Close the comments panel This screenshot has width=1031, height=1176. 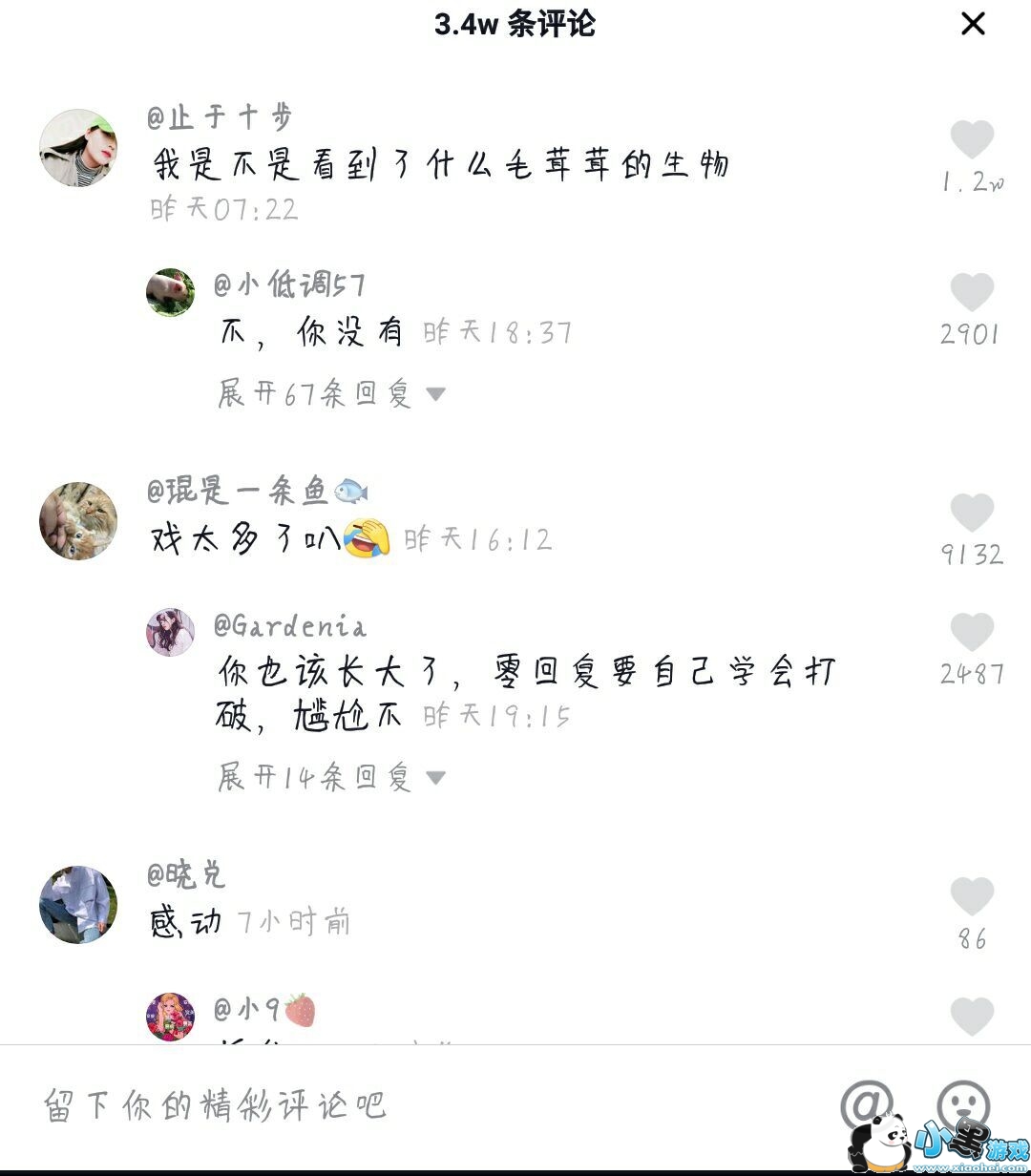tap(972, 24)
